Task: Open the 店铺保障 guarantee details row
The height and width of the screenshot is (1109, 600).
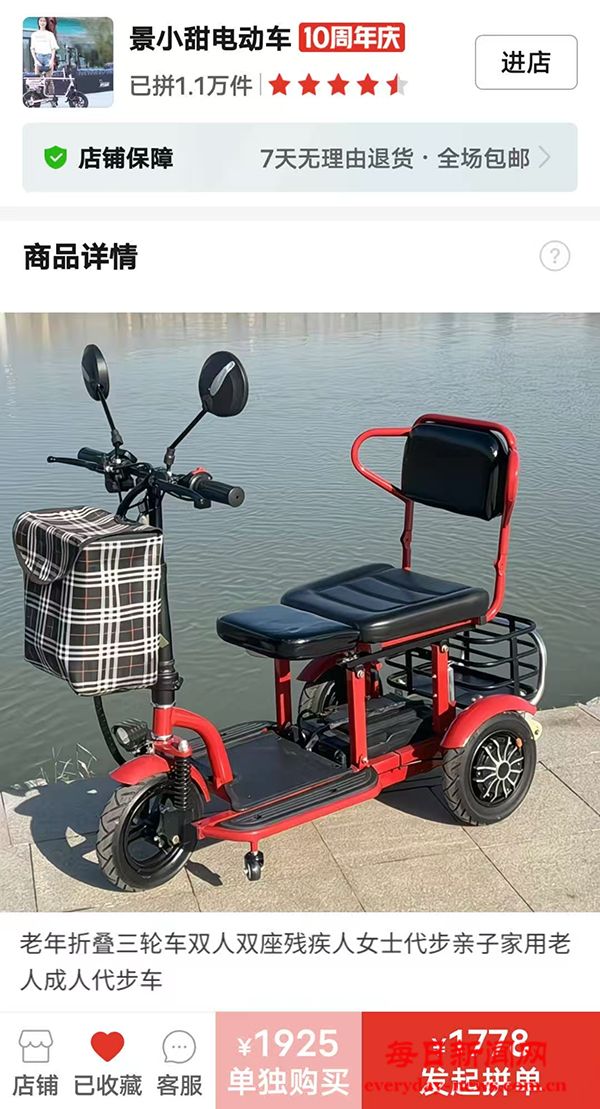Action: coord(300,157)
